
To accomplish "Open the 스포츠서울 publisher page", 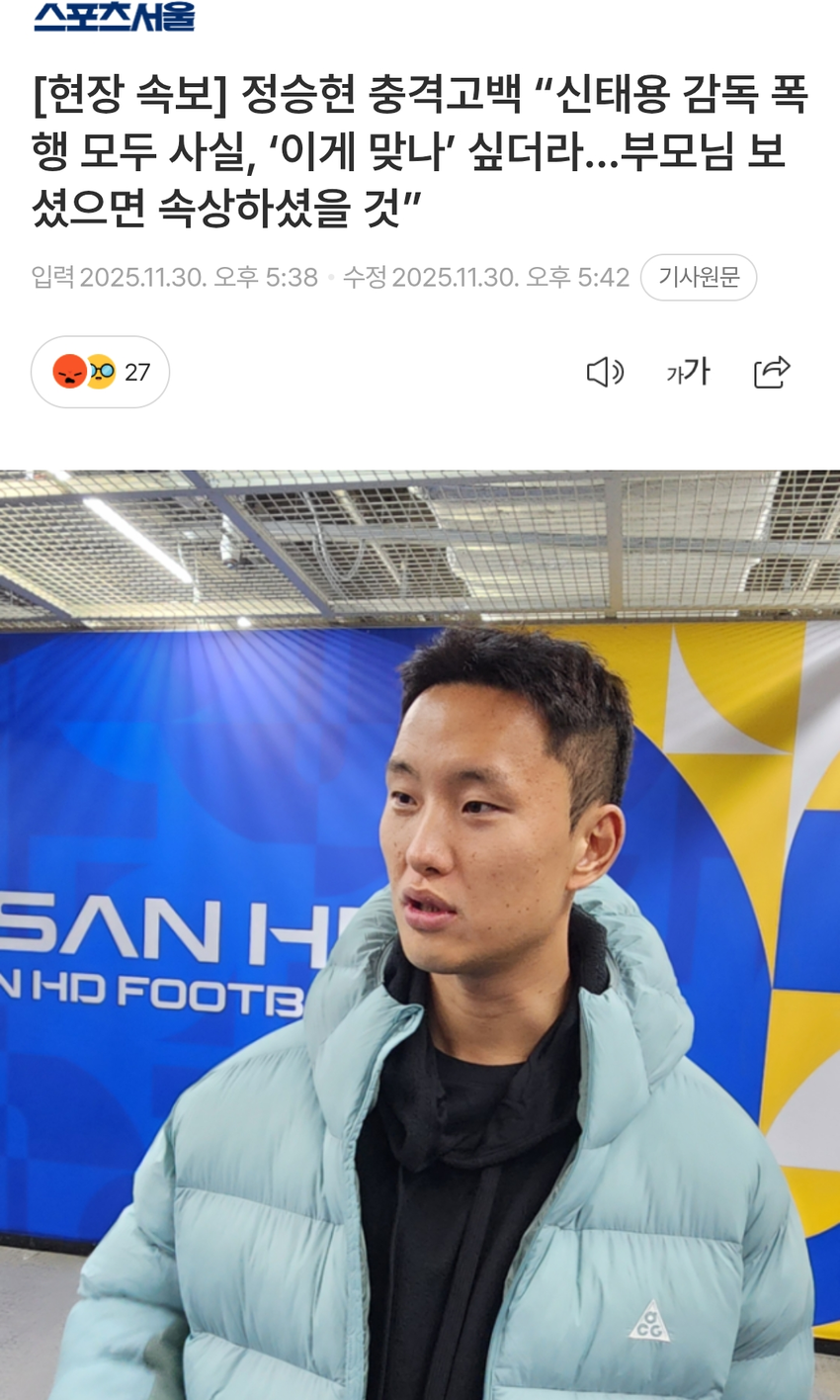I will [x=114, y=17].
